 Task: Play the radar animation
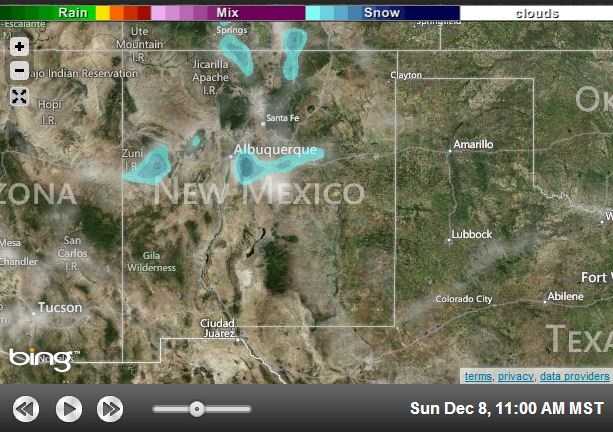(68, 408)
